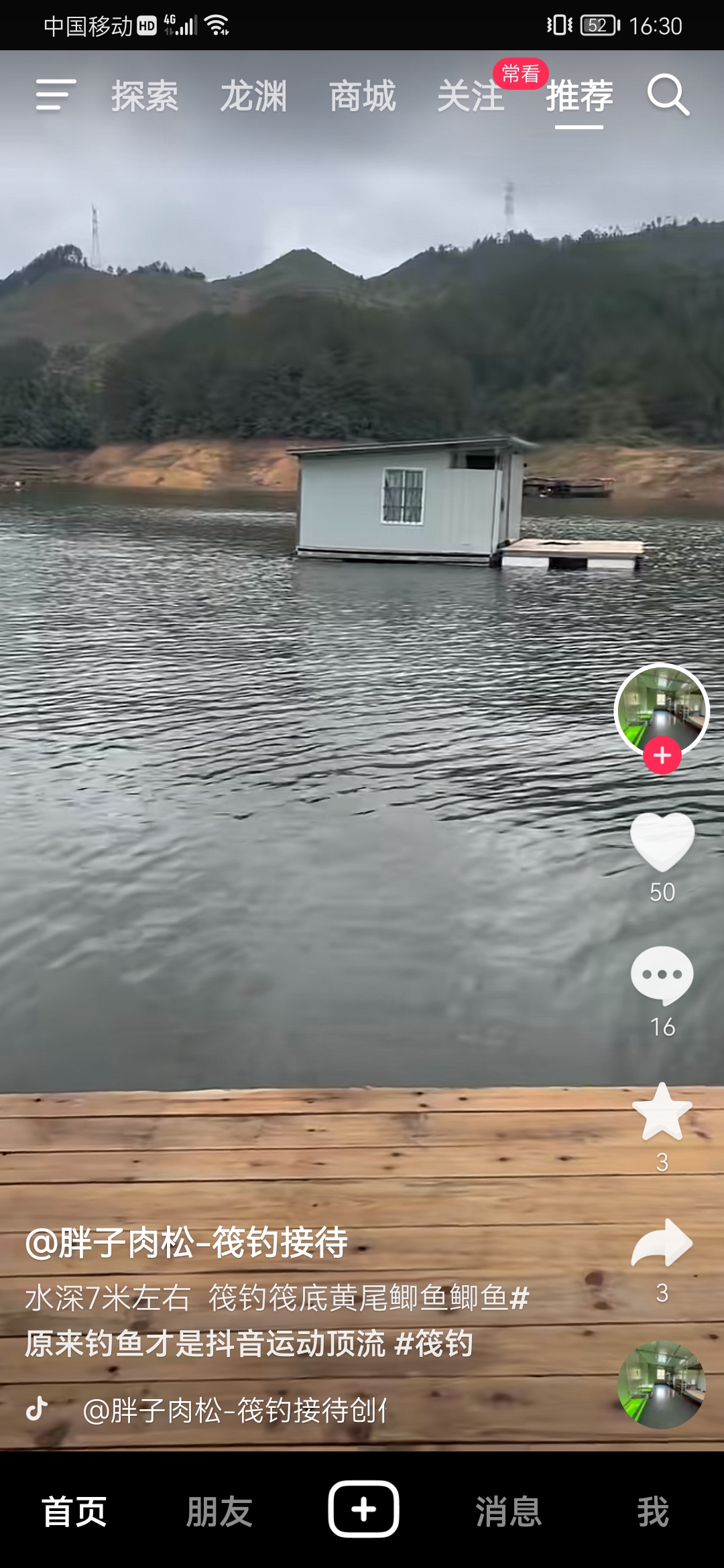Open @胖子肉松-筏钓接待 username link
Screen dimensions: 724x1568
186,1243
